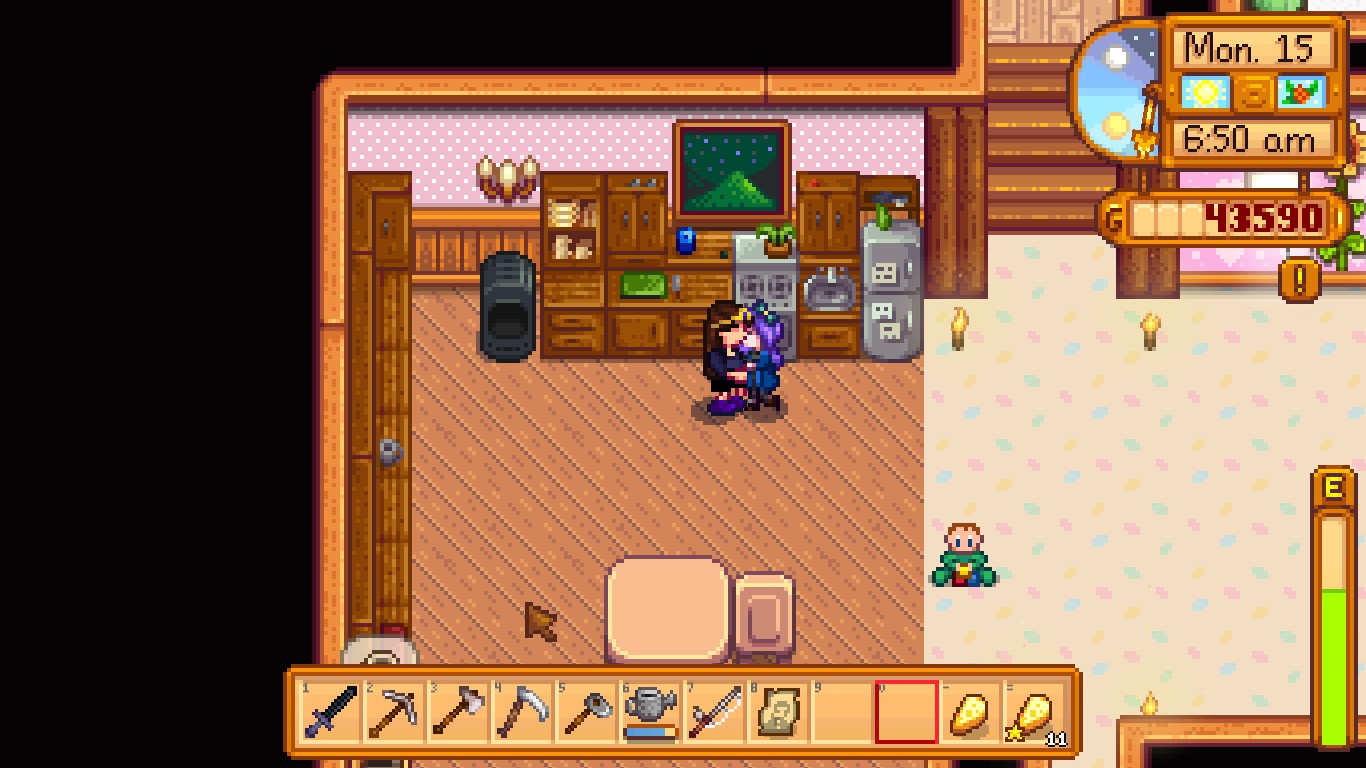The width and height of the screenshot is (1366, 768).
Task: Select the axe in slot 3
Action: [459, 712]
